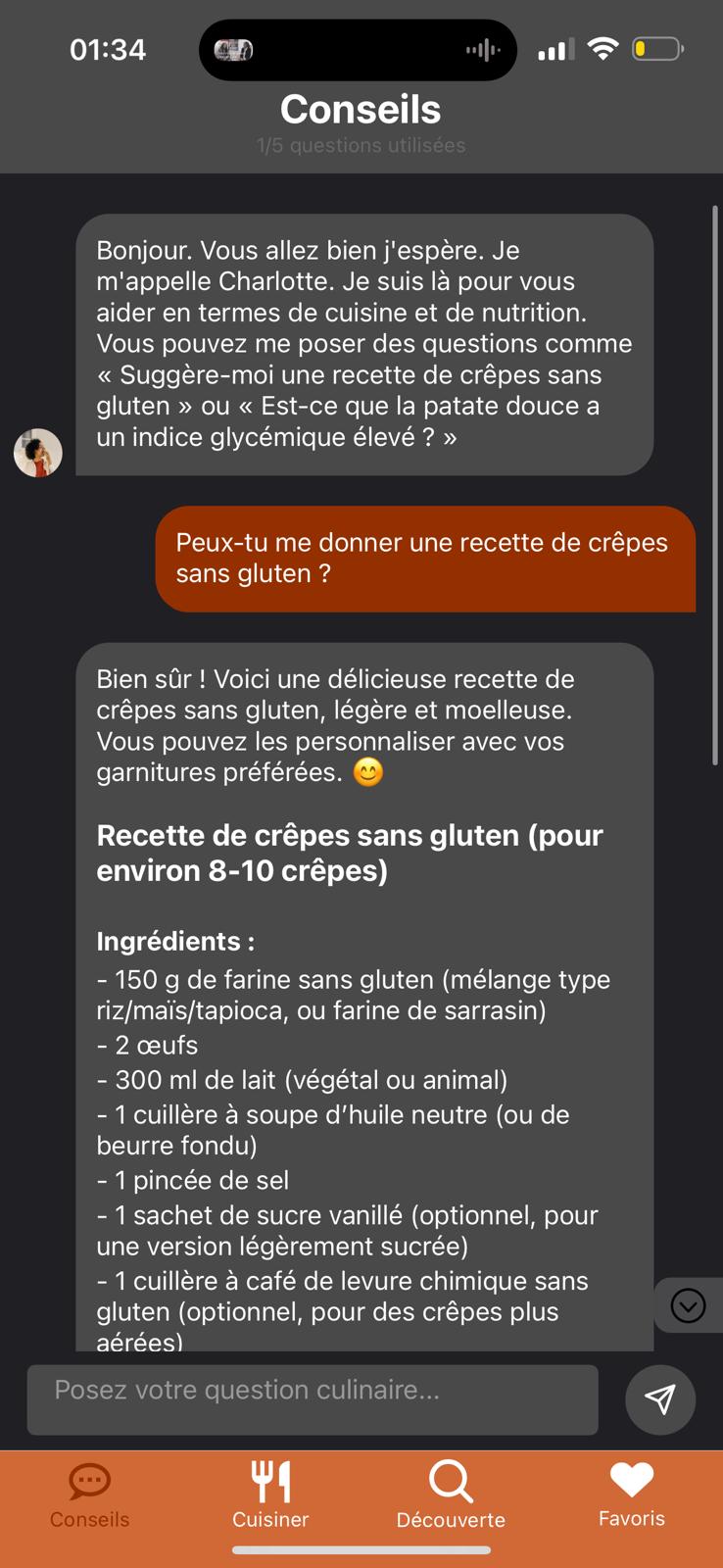Send message with the paper plane icon

tap(660, 1399)
